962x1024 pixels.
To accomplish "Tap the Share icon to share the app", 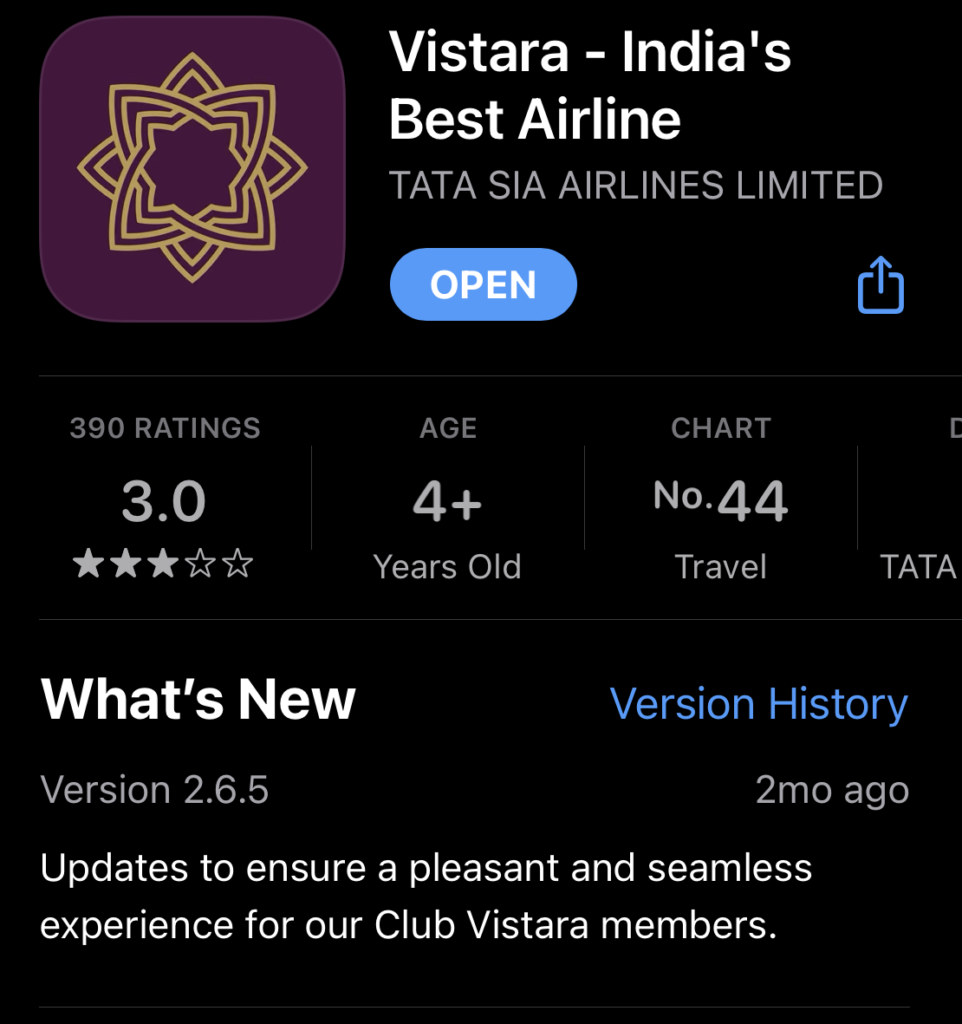I will [880, 285].
